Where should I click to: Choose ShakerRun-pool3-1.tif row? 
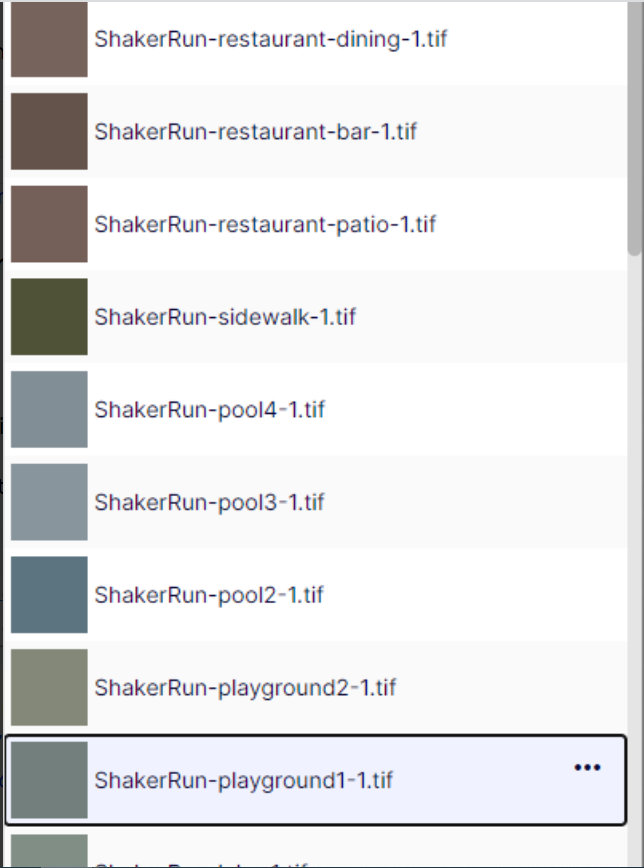click(209, 502)
